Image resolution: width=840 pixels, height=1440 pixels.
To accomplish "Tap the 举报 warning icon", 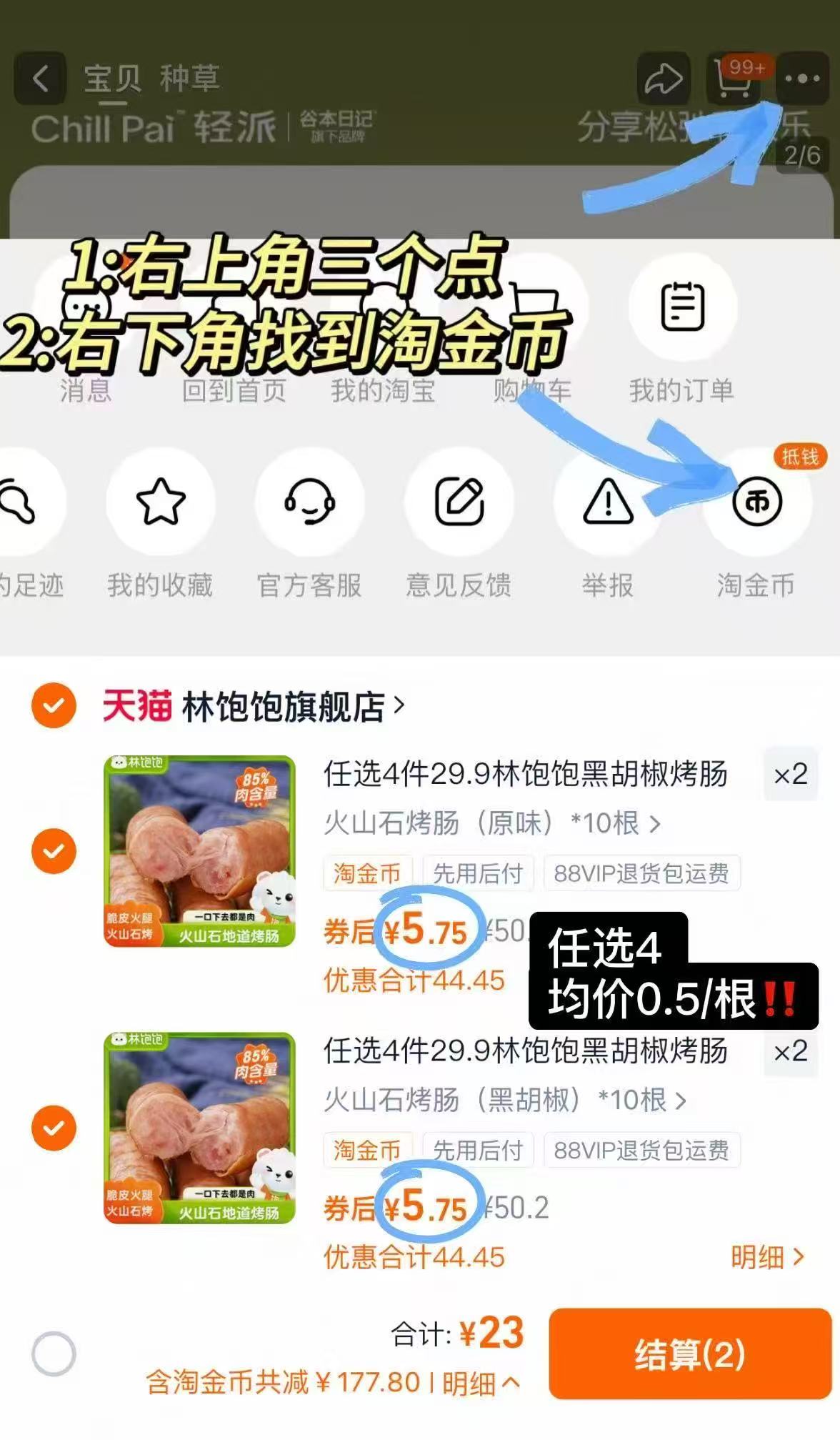I will coord(606,502).
